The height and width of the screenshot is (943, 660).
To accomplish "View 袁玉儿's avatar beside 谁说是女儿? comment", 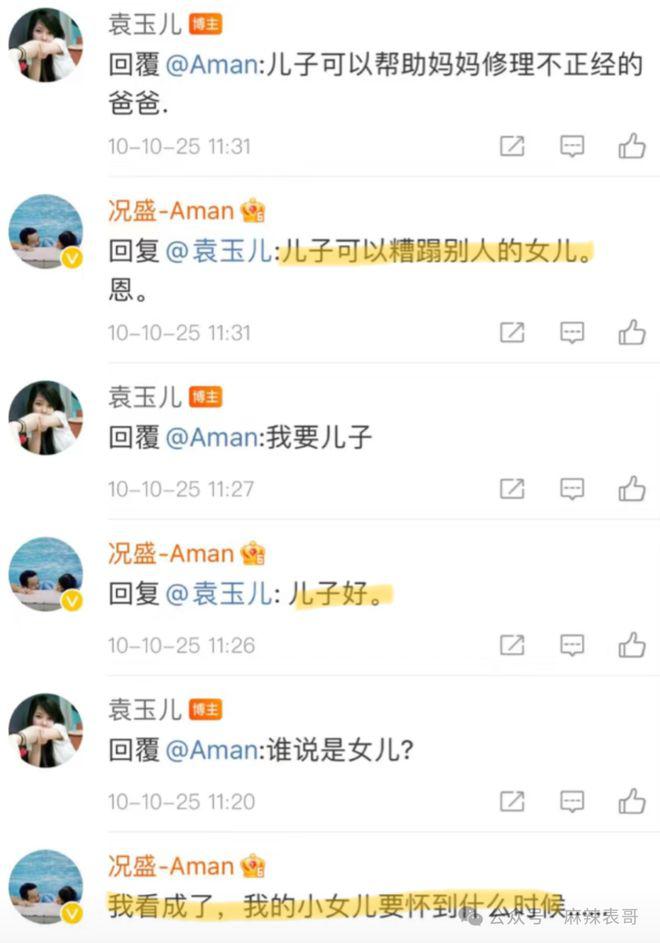I will click(45, 730).
